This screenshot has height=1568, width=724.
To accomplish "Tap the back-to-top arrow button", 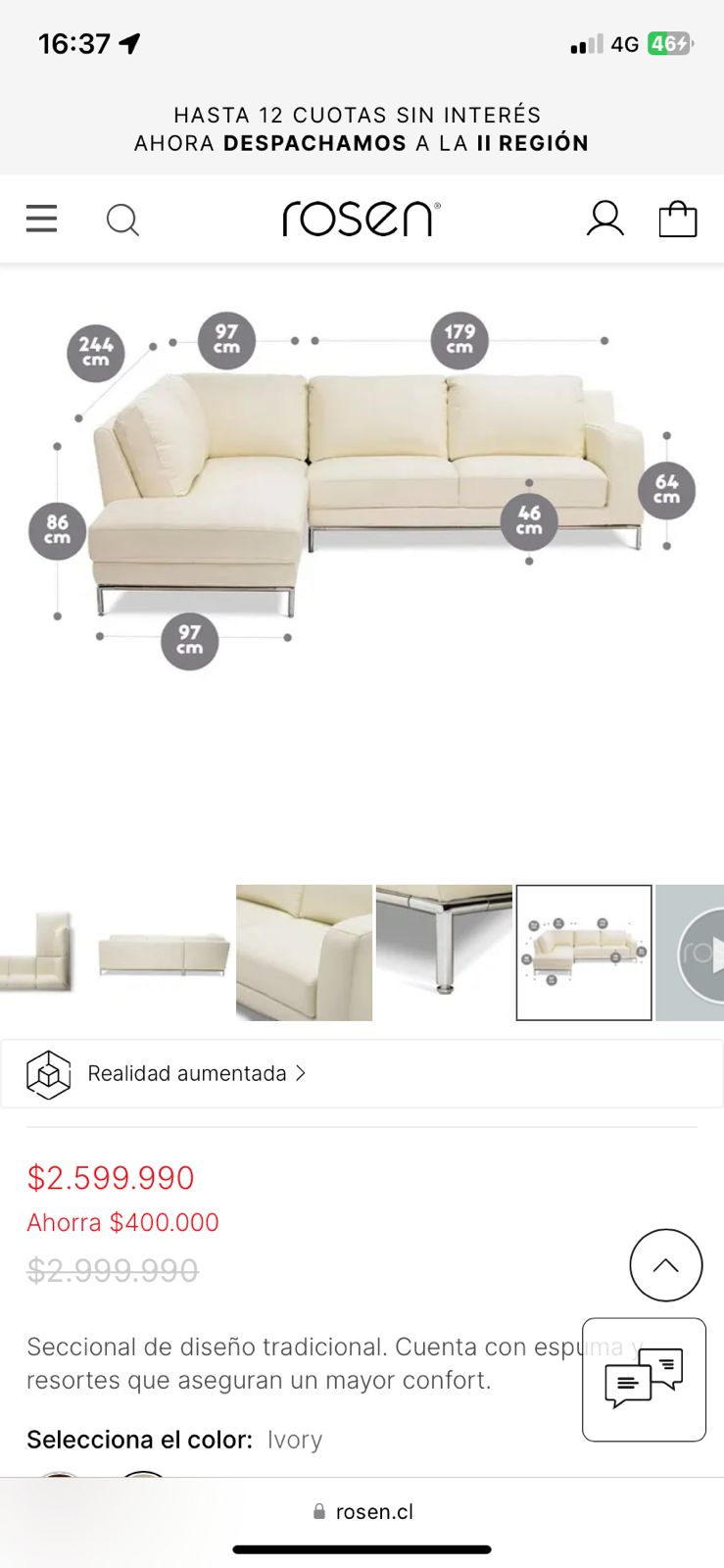I will [x=665, y=1264].
